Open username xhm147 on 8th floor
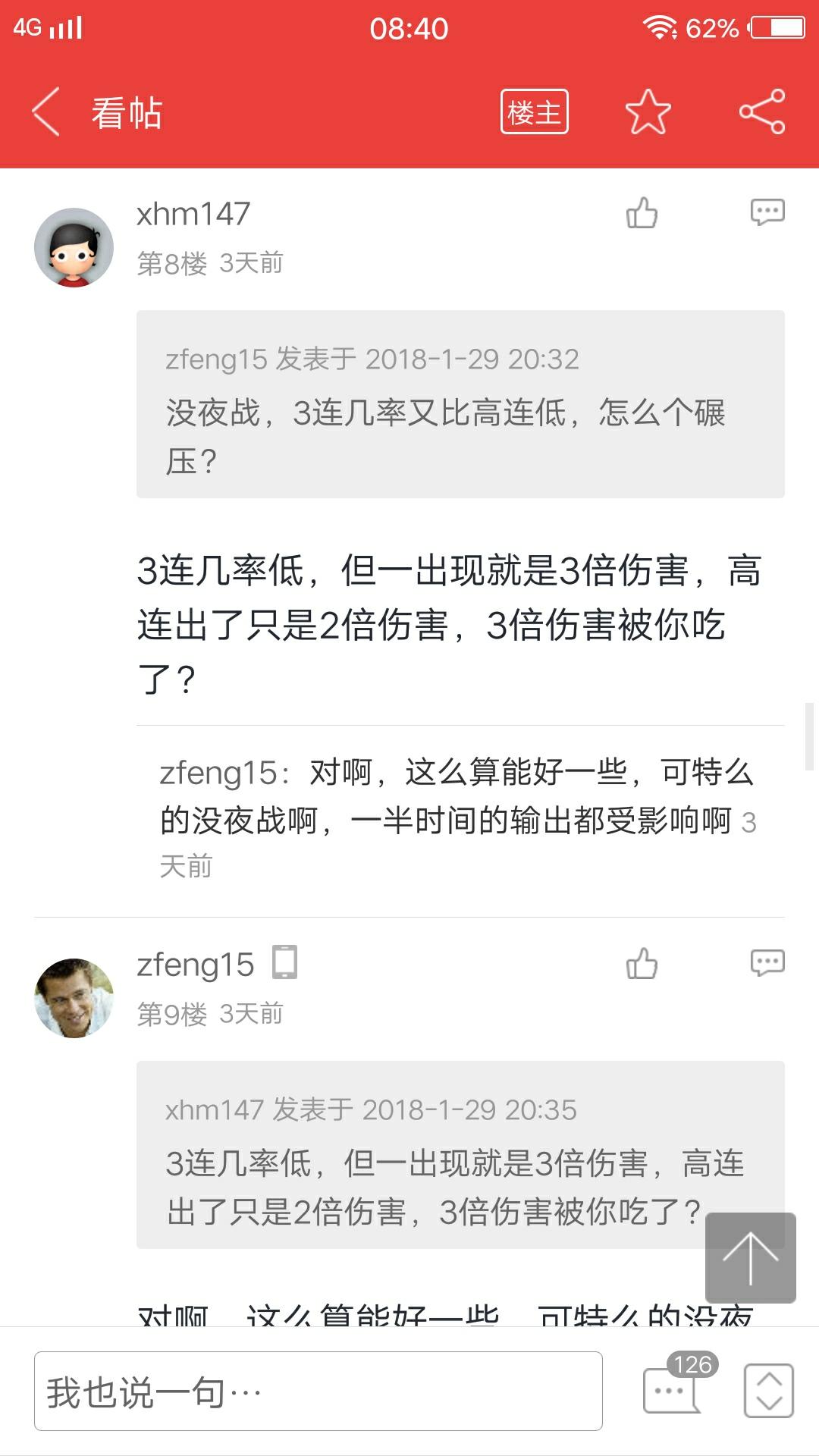The height and width of the screenshot is (1456, 819). pyautogui.click(x=193, y=214)
